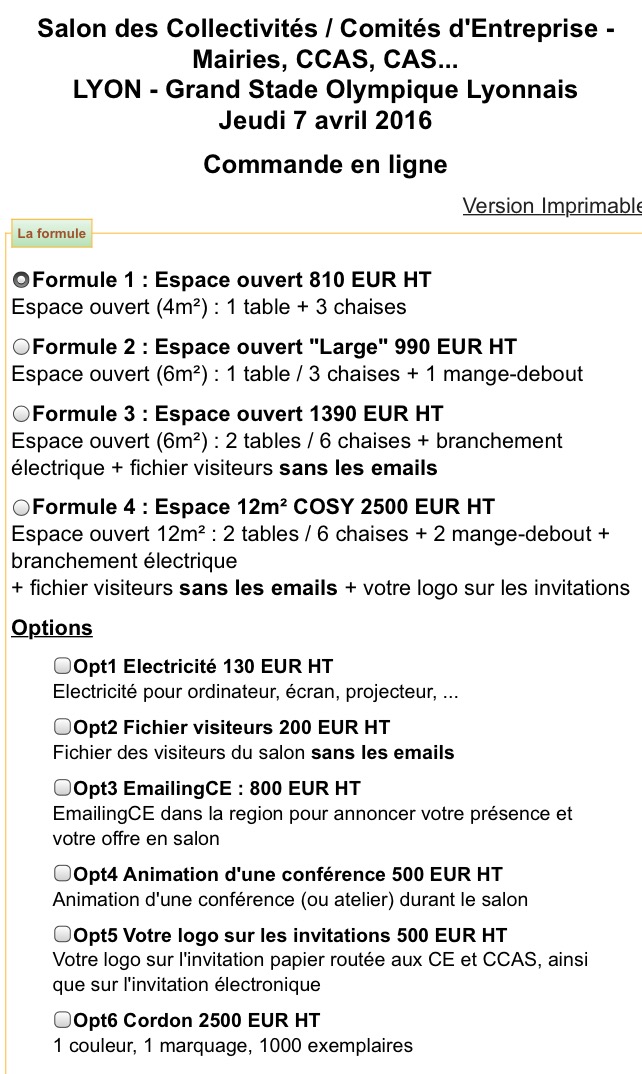This screenshot has width=642, height=1074.
Task: Check Opt5 Votre logo sur les invitations
Action: click(62, 934)
